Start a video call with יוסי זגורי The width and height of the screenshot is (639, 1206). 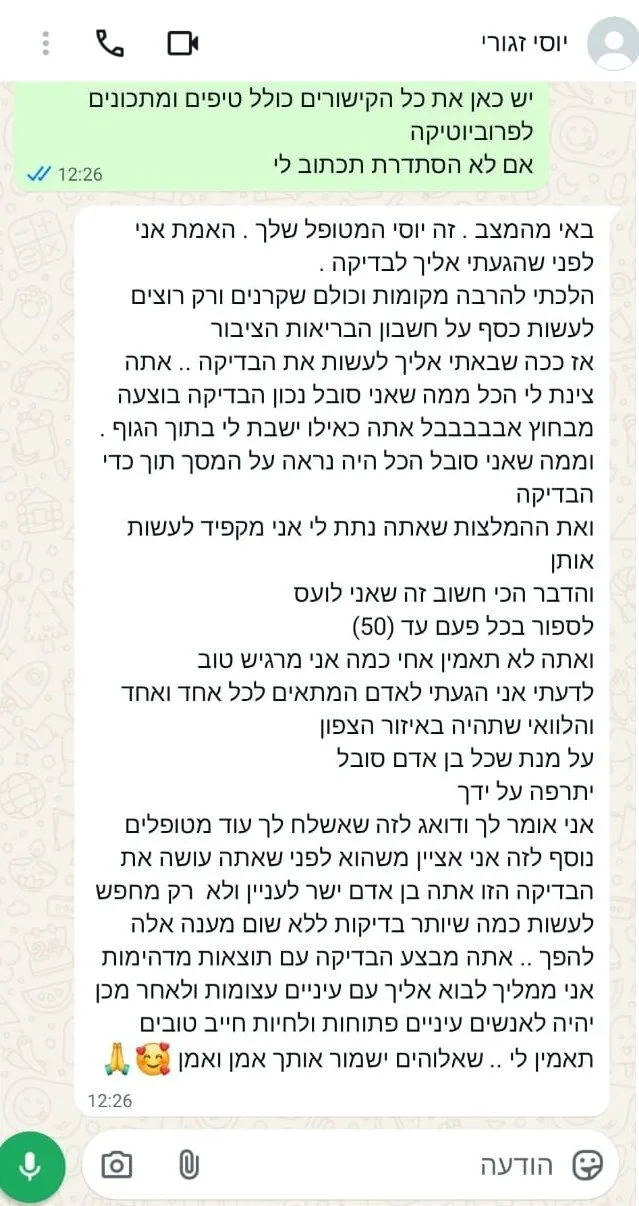pyautogui.click(x=183, y=43)
